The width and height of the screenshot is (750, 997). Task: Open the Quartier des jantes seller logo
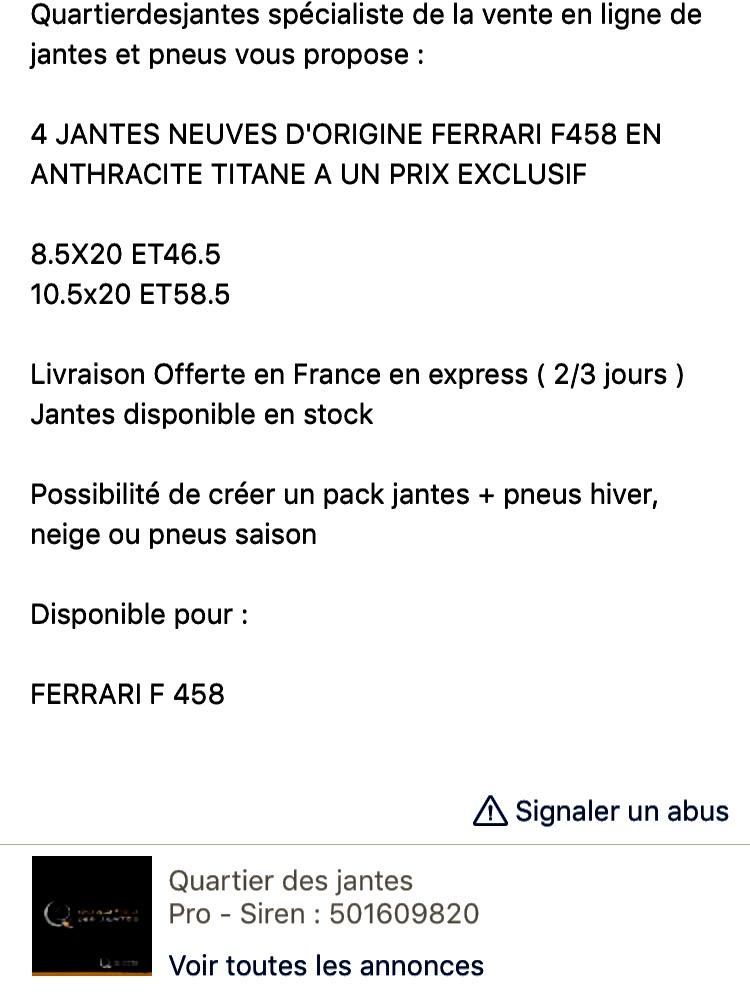(x=92, y=915)
